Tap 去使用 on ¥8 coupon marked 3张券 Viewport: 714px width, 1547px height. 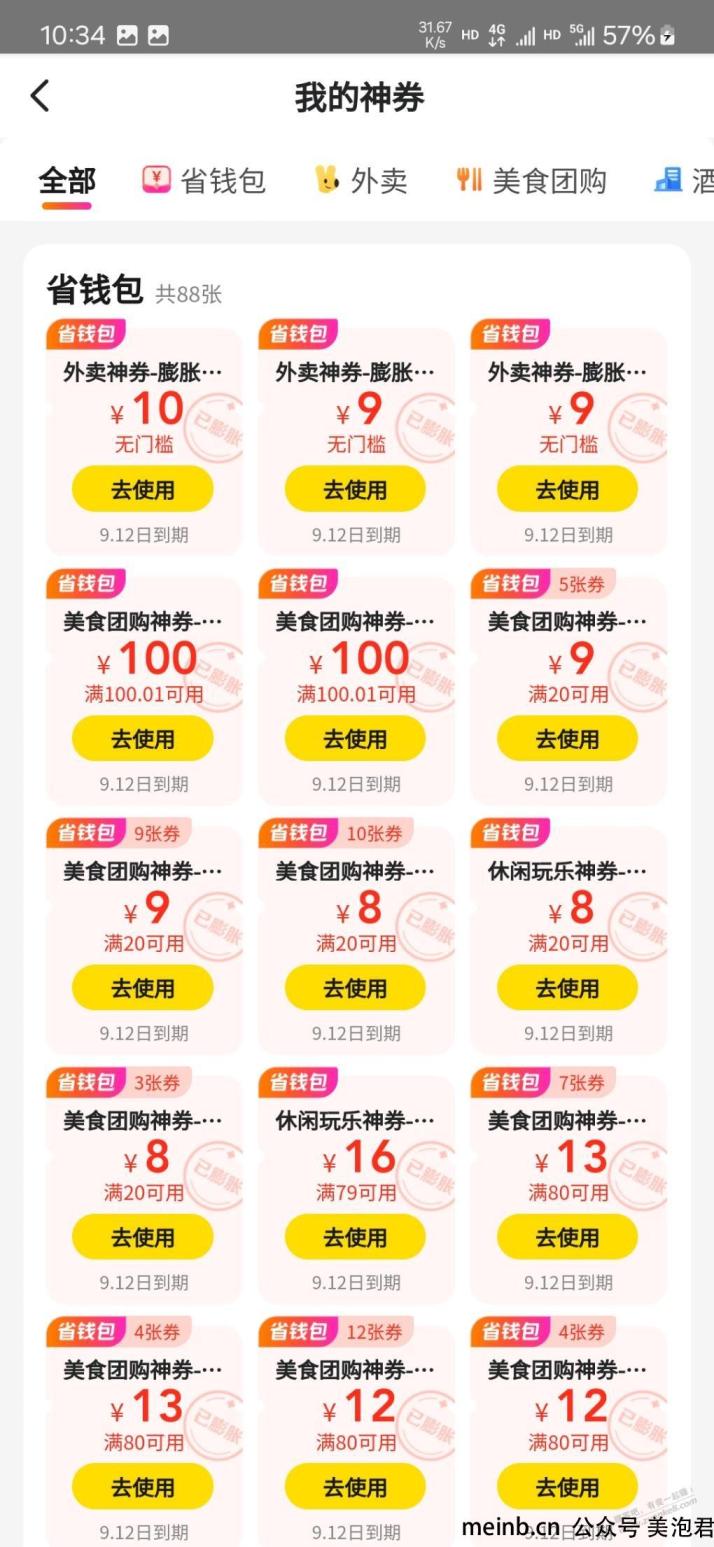point(142,1236)
